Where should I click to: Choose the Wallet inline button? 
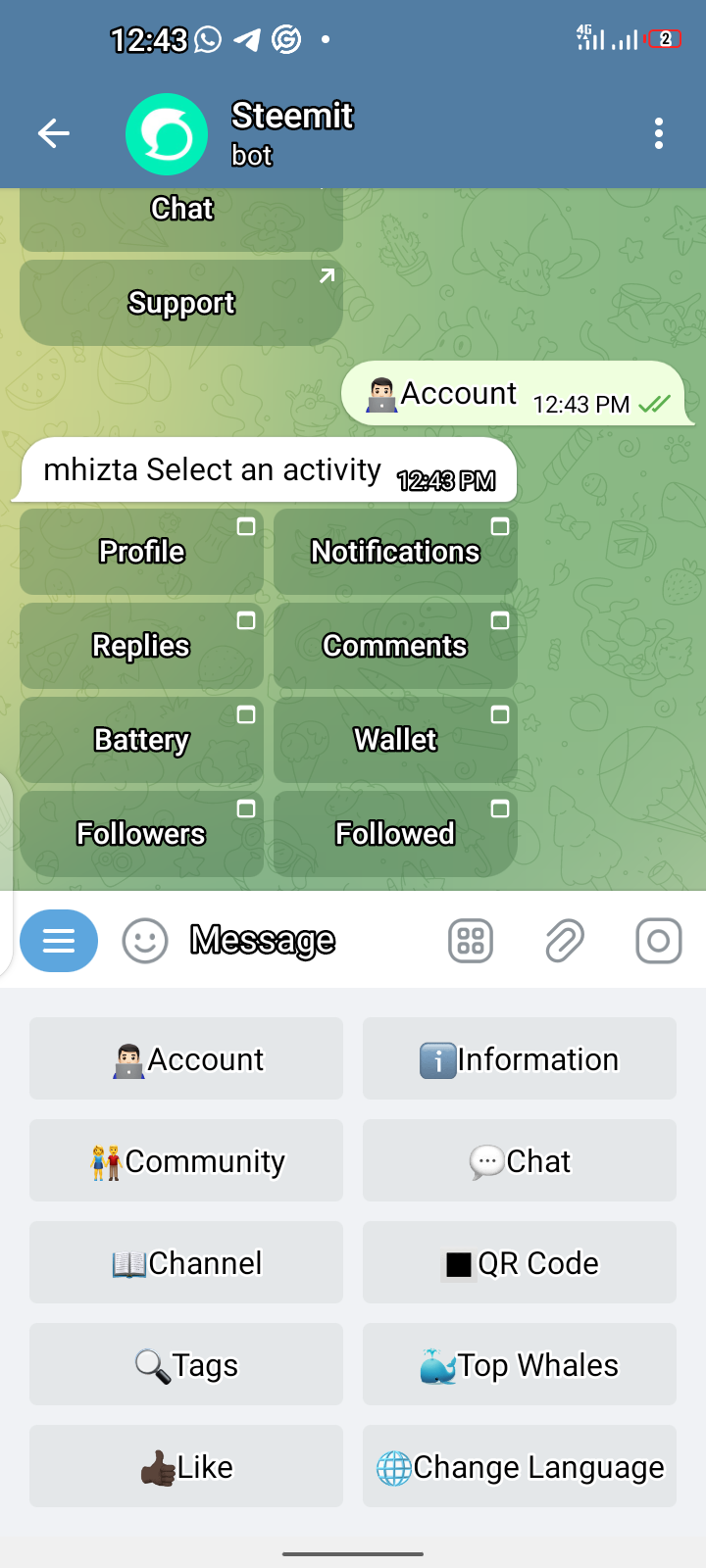[395, 740]
